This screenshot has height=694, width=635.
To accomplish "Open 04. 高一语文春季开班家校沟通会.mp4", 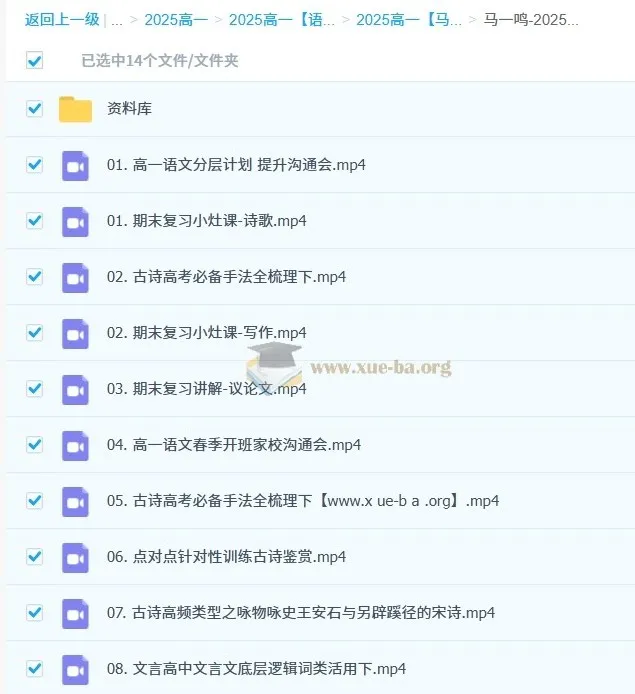I will point(233,444).
